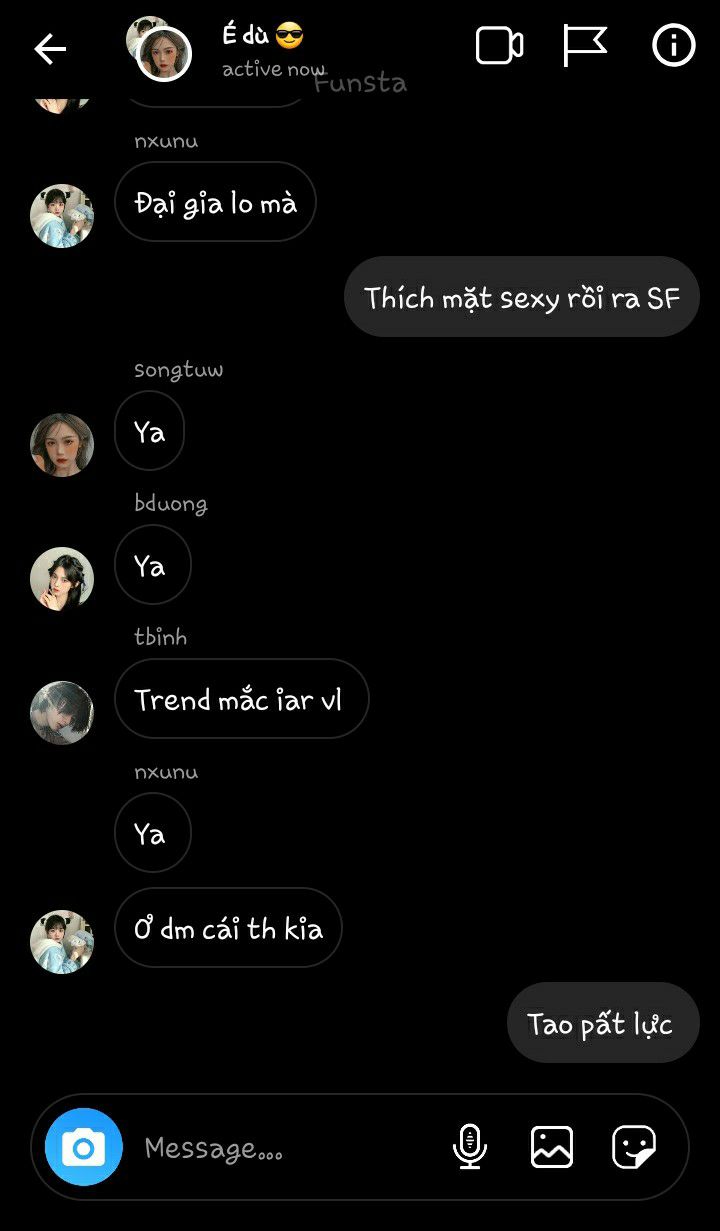The image size is (720, 1231).
Task: View songtuw's profile picture
Action: (x=62, y=445)
